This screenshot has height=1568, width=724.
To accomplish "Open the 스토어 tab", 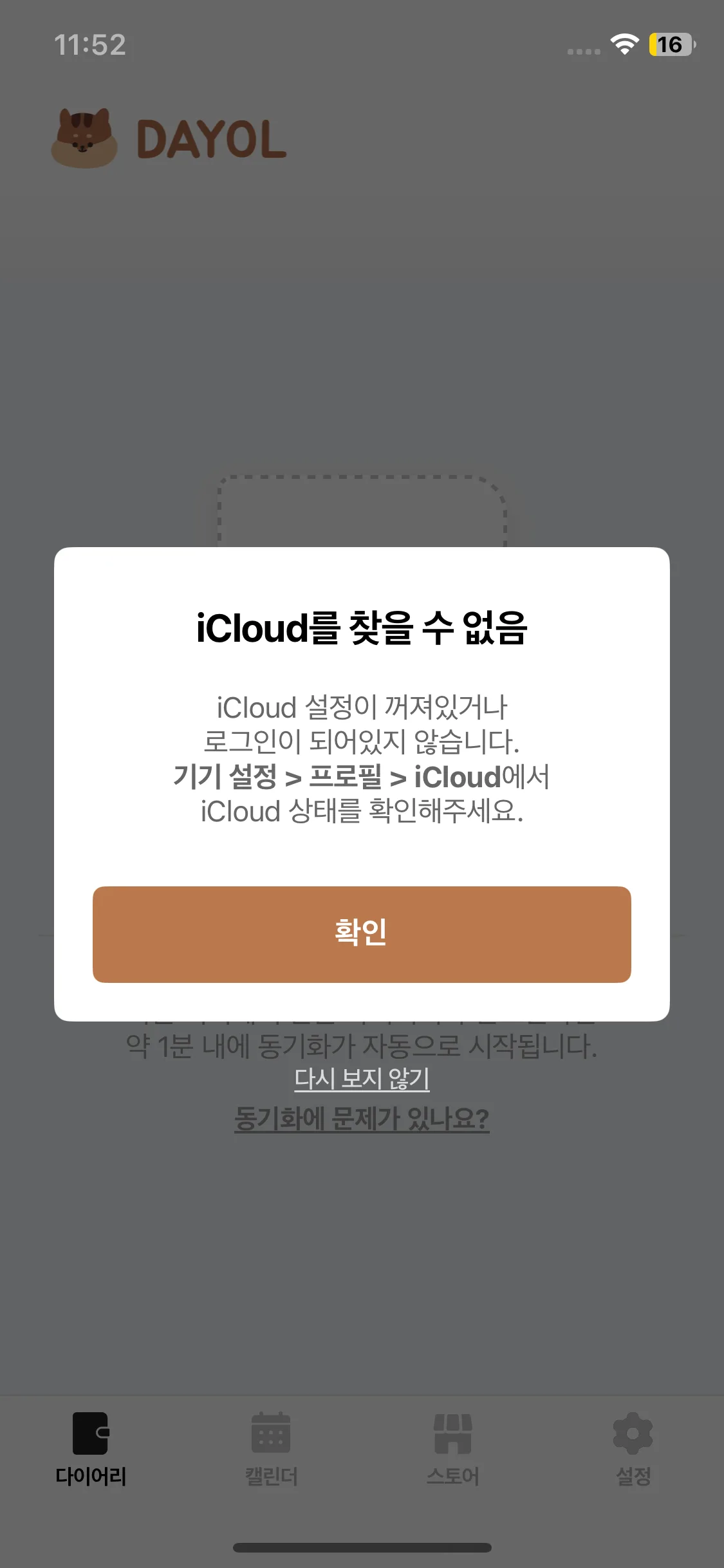I will click(452, 1448).
